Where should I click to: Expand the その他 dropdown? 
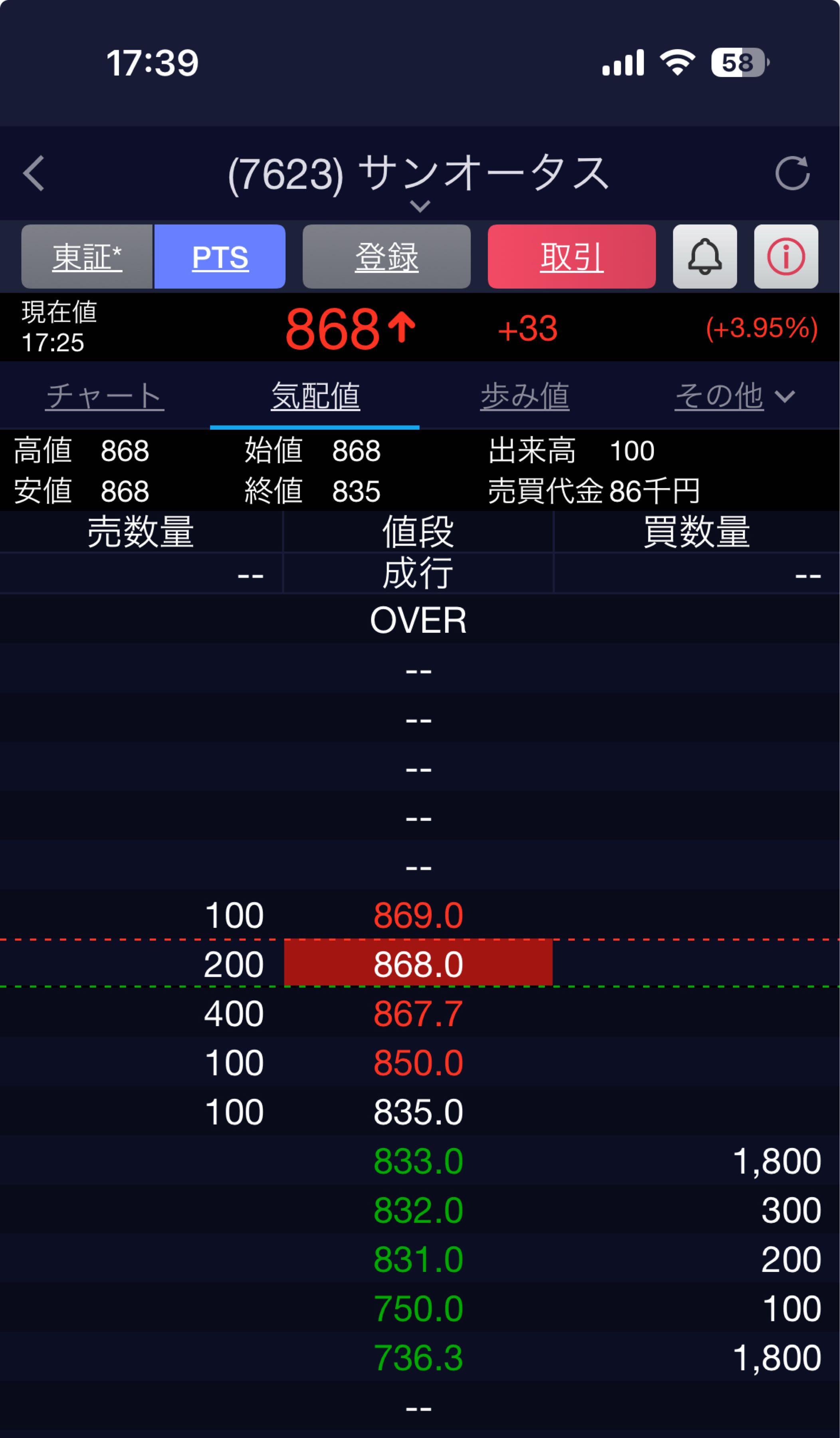735,396
